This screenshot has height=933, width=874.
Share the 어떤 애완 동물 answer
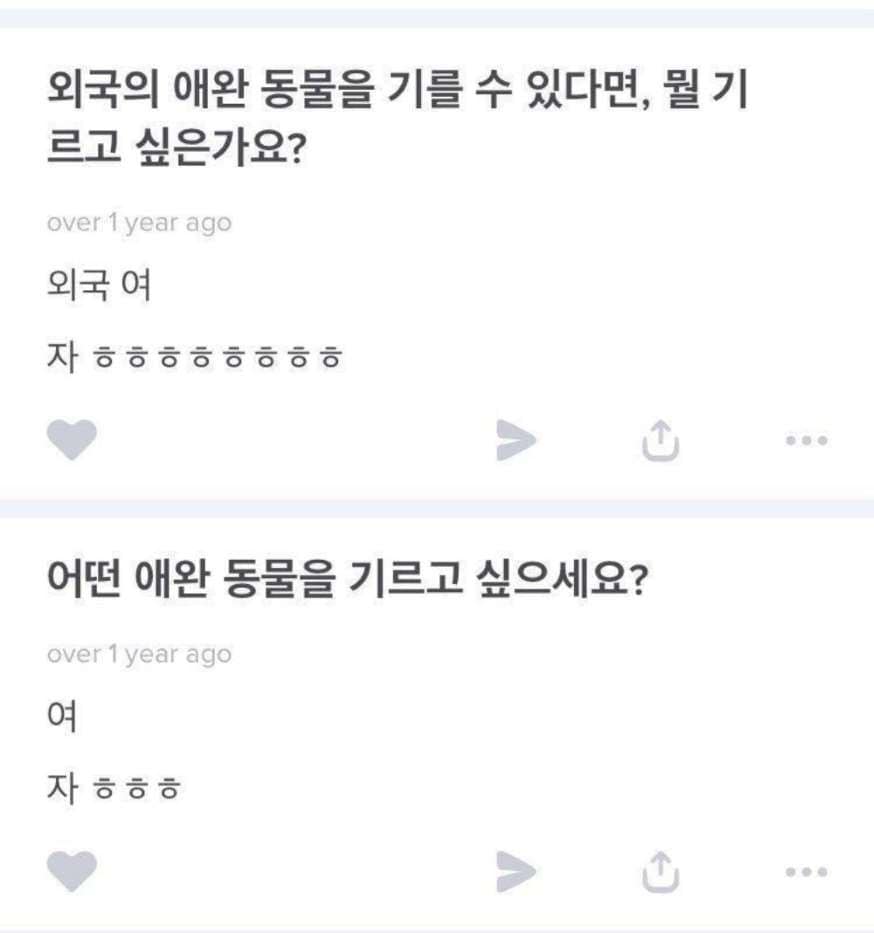click(x=660, y=871)
